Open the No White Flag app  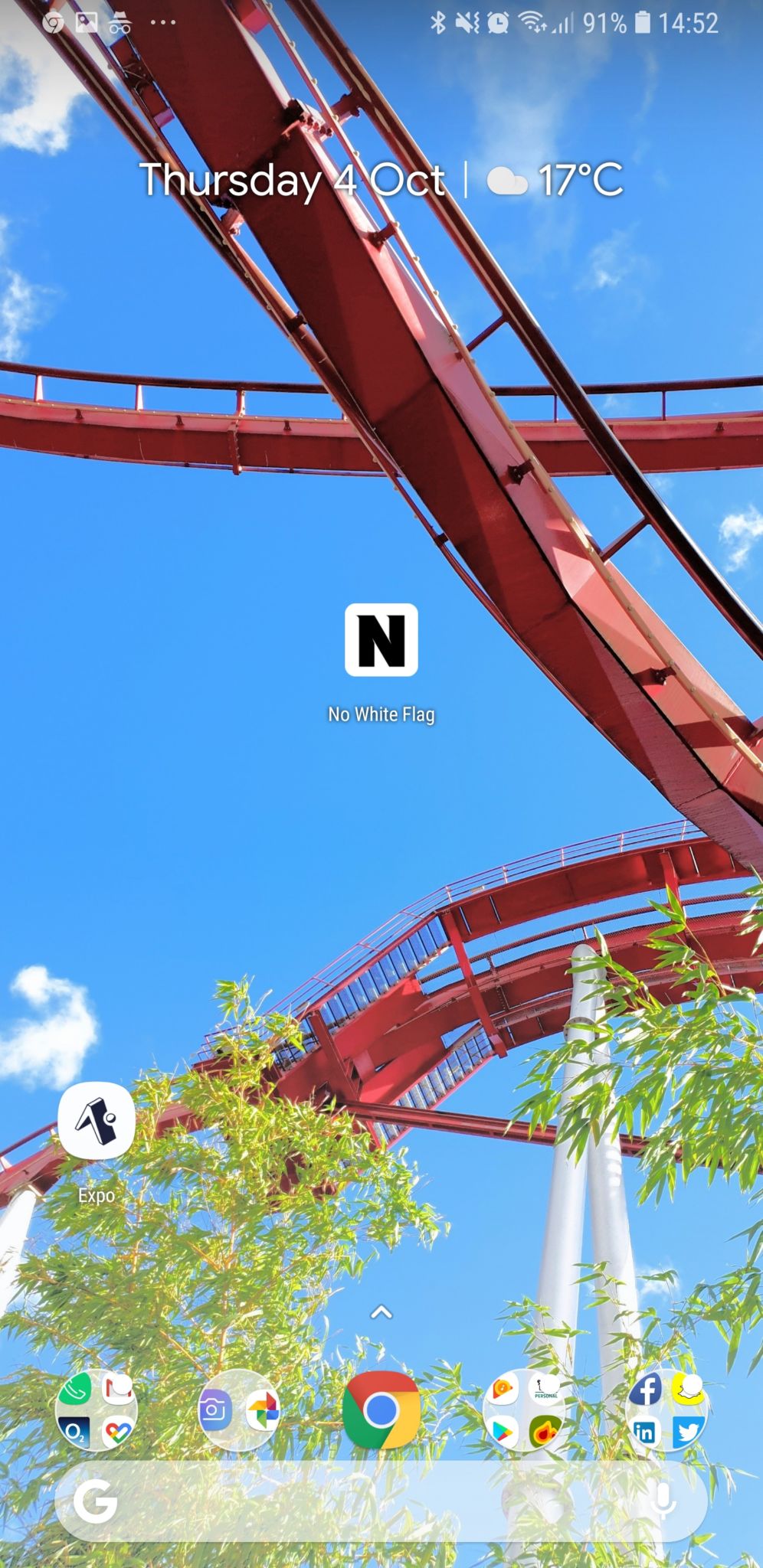point(381,640)
